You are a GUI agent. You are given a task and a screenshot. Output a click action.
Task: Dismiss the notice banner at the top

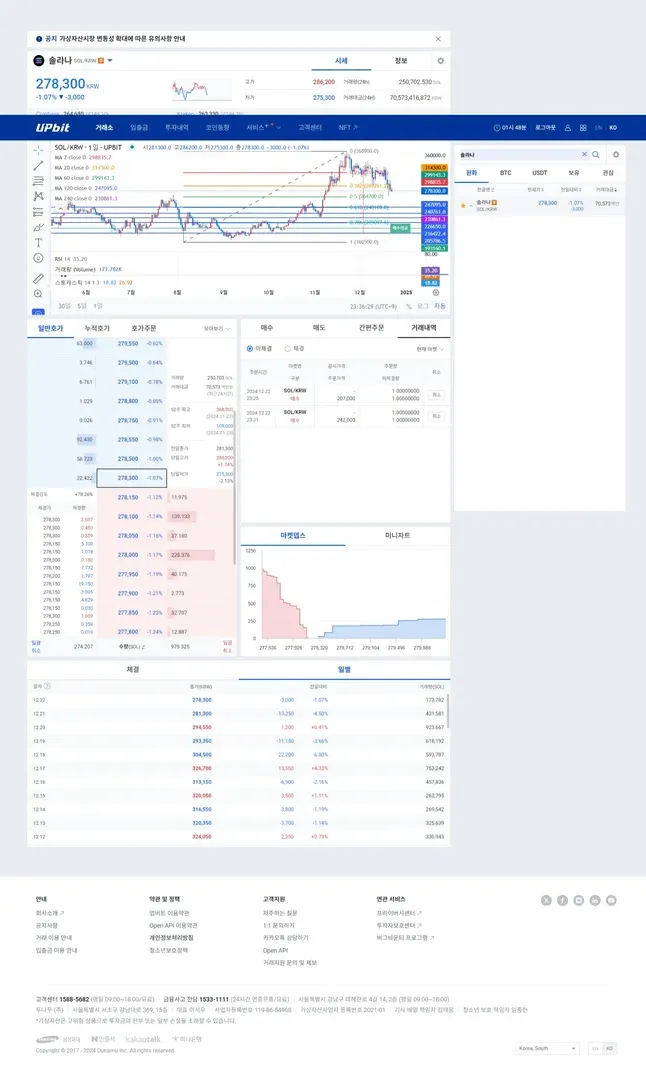point(438,39)
